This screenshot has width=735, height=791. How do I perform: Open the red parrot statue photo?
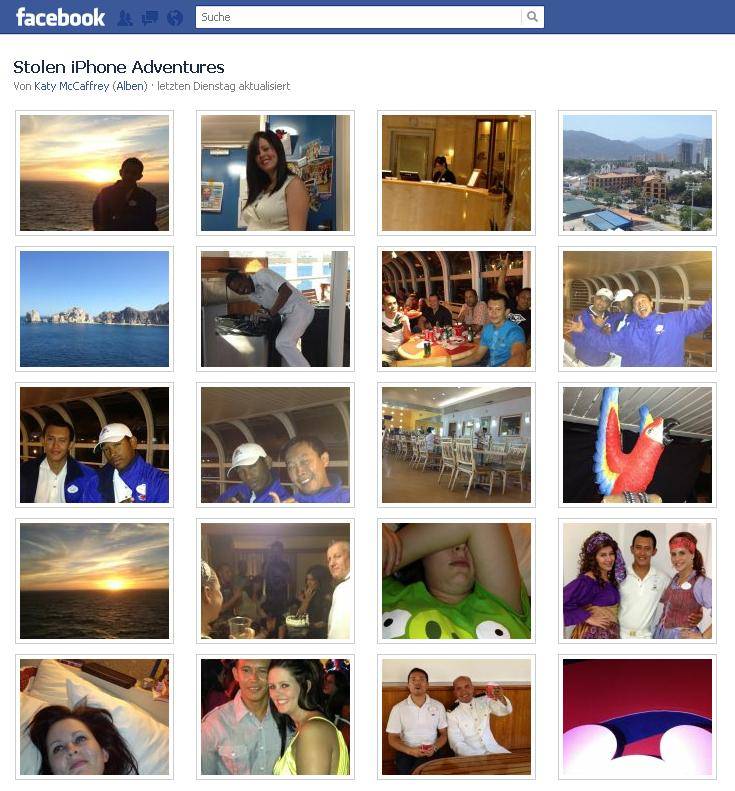637,445
